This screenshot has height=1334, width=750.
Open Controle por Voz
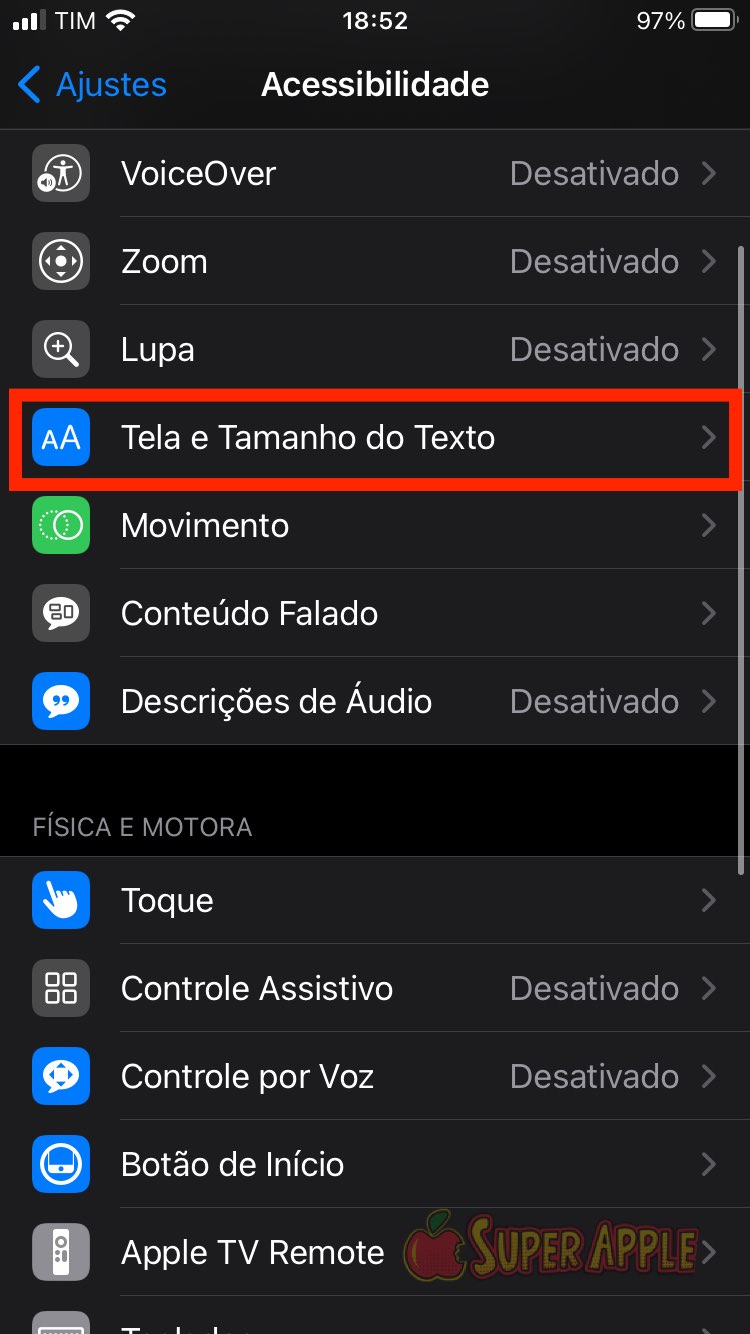coord(375,1077)
